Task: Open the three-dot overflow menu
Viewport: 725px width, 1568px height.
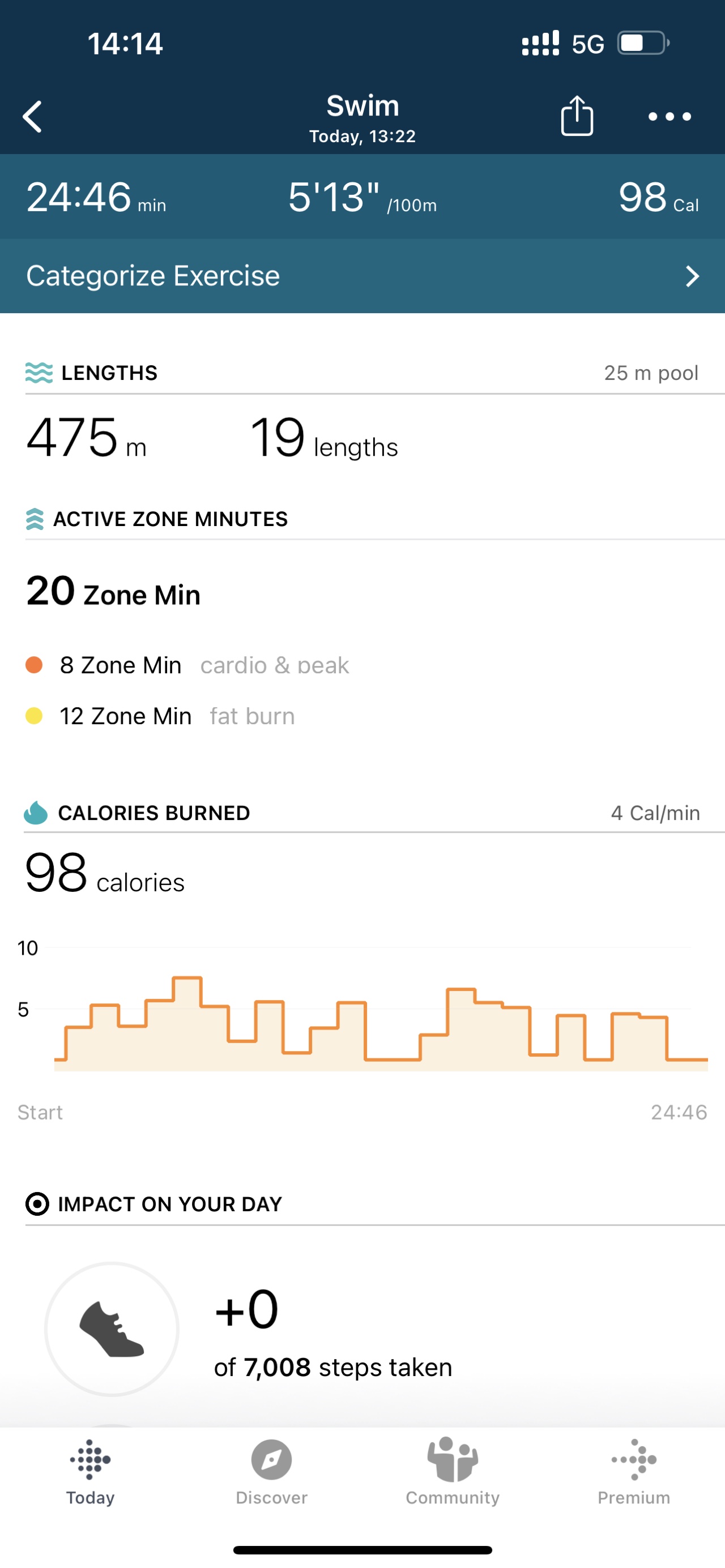Action: click(x=669, y=116)
